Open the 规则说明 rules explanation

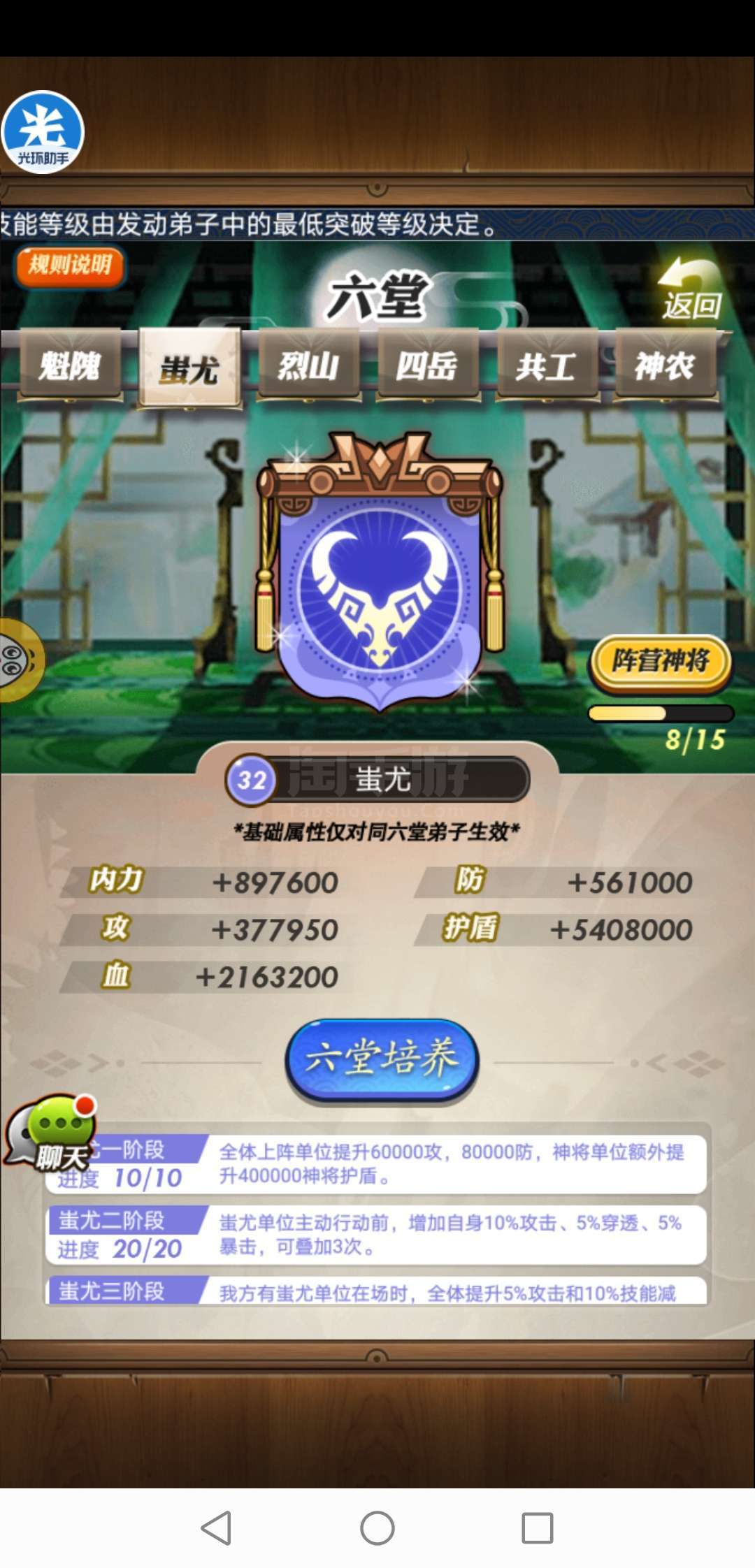point(71,266)
